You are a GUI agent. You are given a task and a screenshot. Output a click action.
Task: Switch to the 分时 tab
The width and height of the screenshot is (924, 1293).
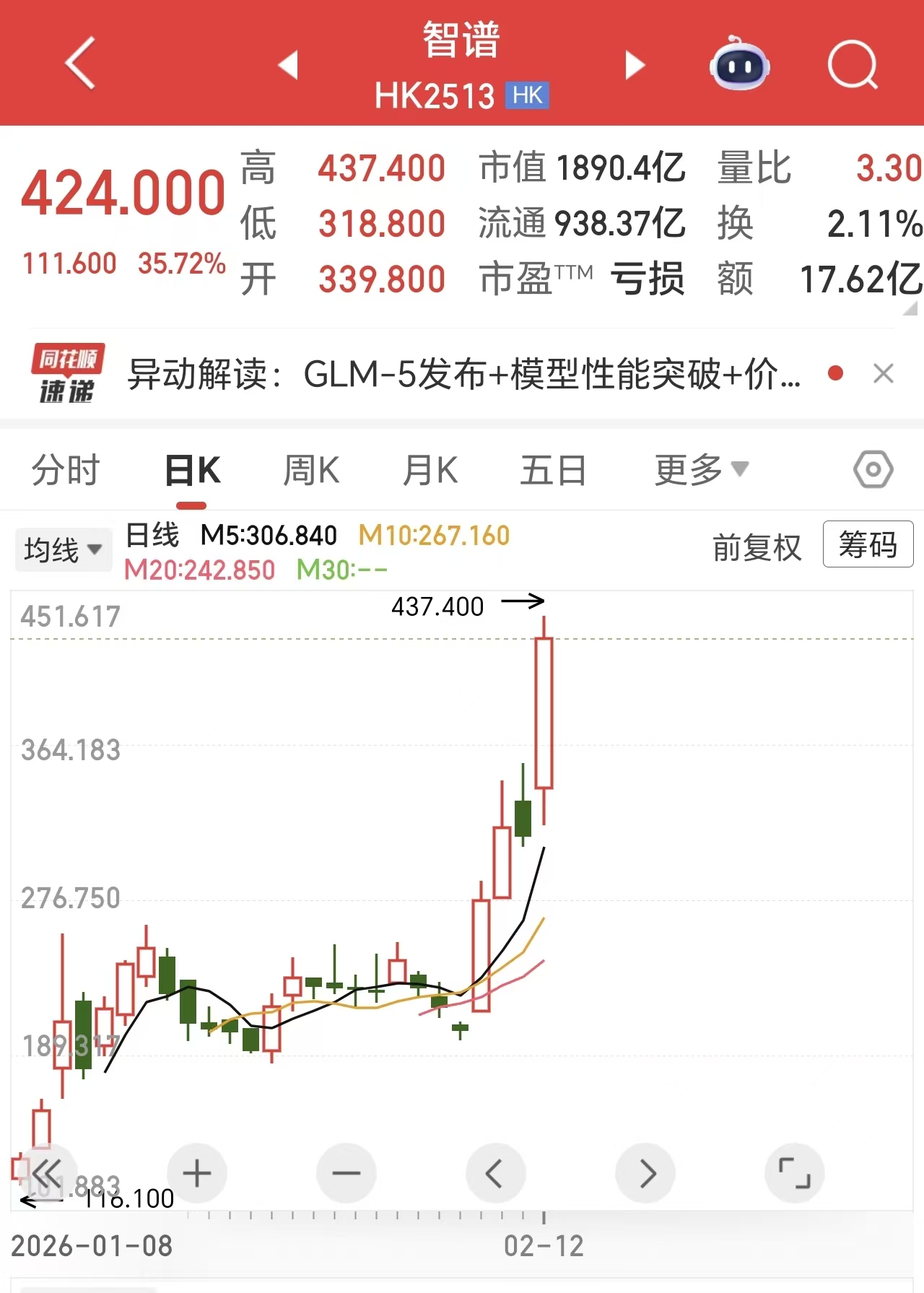pyautogui.click(x=66, y=471)
